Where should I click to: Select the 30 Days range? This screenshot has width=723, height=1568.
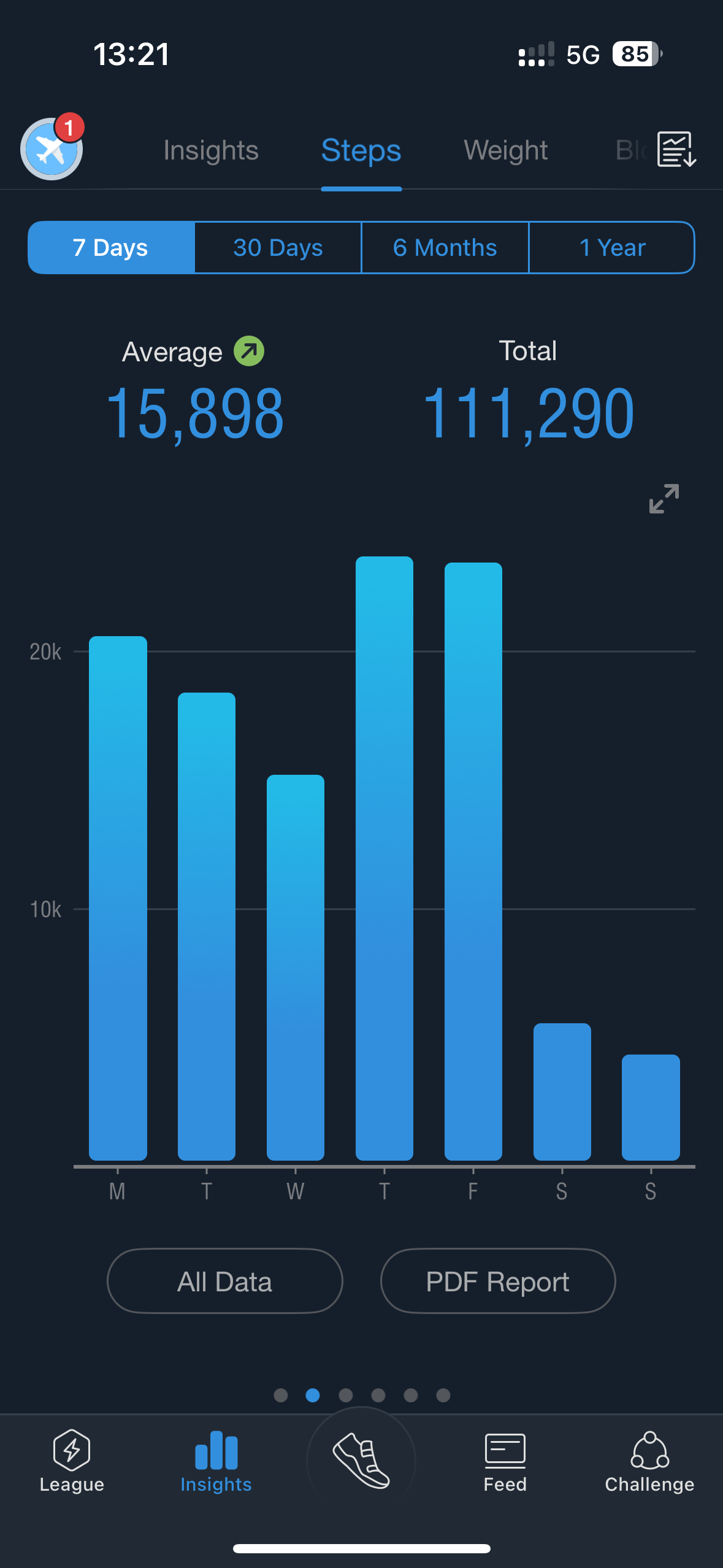(x=278, y=248)
